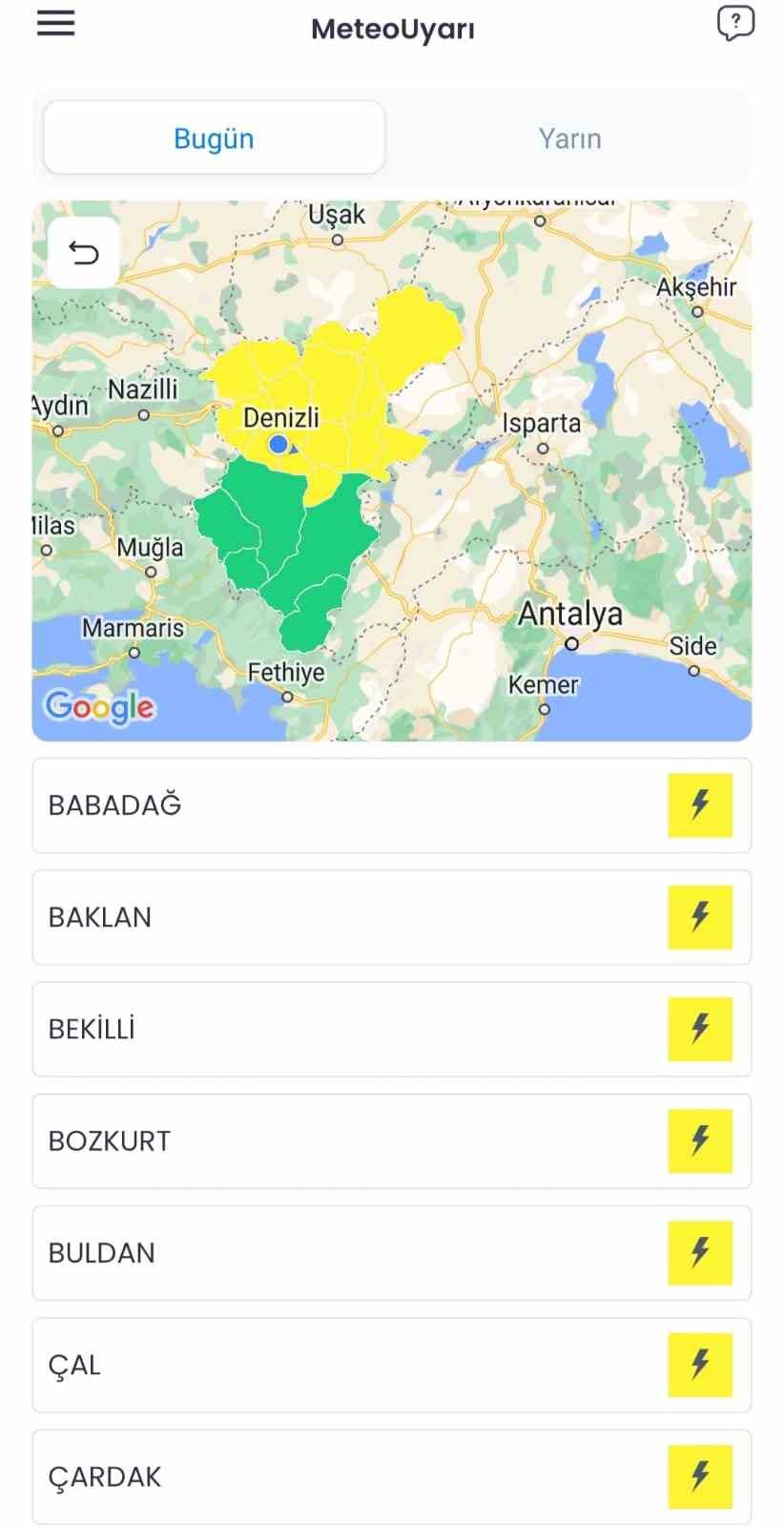
Task: Show the BULDAN storm warning
Action: point(391,1252)
